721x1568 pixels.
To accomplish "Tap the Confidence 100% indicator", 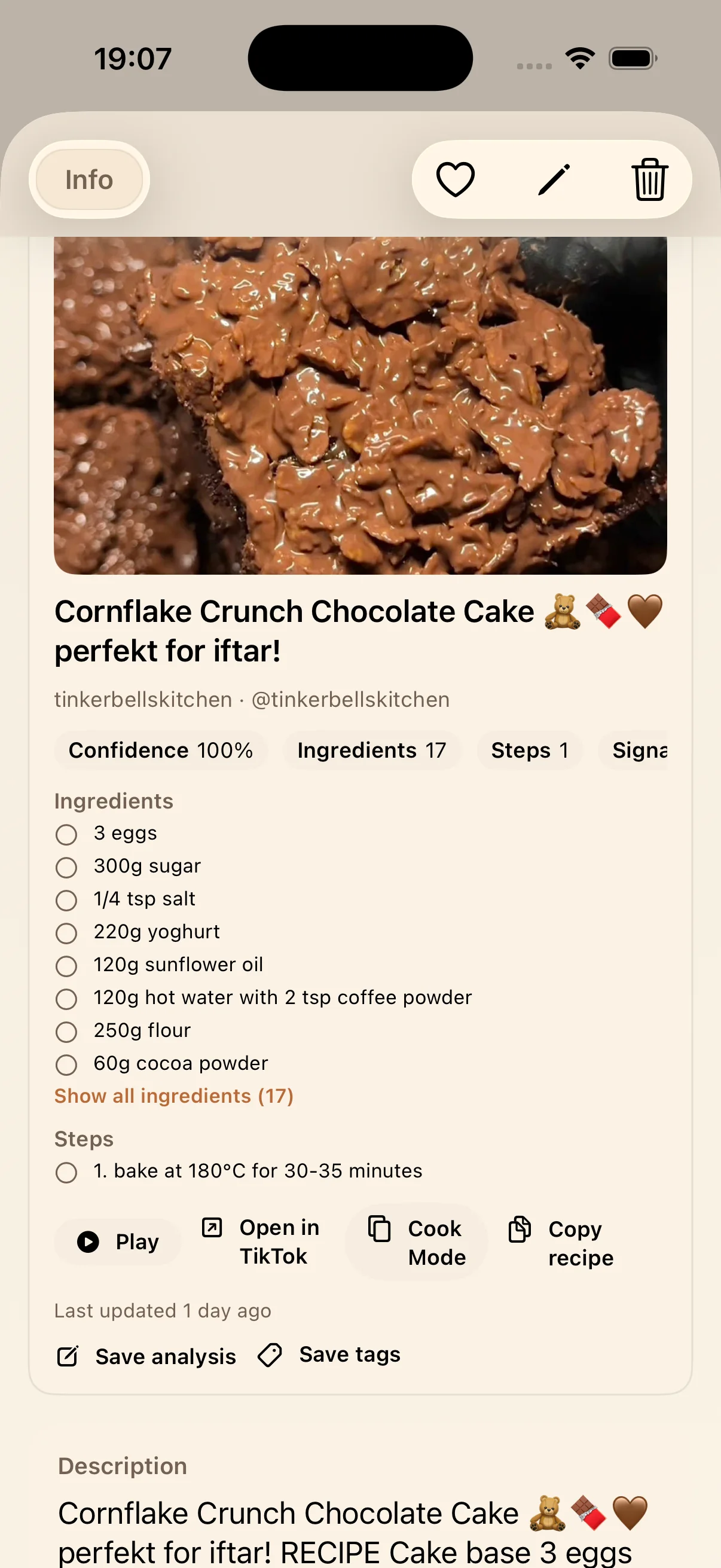I will (x=161, y=750).
